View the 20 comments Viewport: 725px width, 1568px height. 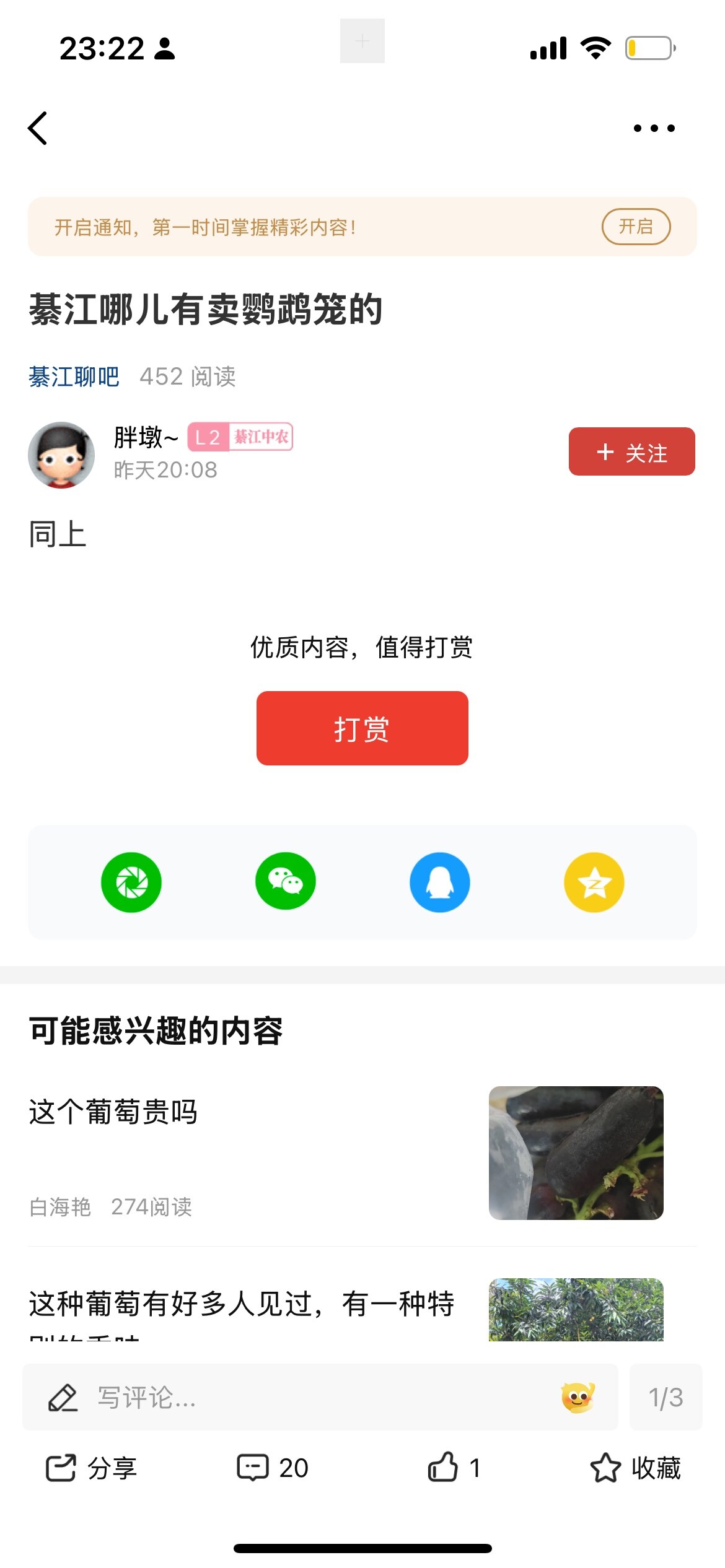pos(273,1468)
